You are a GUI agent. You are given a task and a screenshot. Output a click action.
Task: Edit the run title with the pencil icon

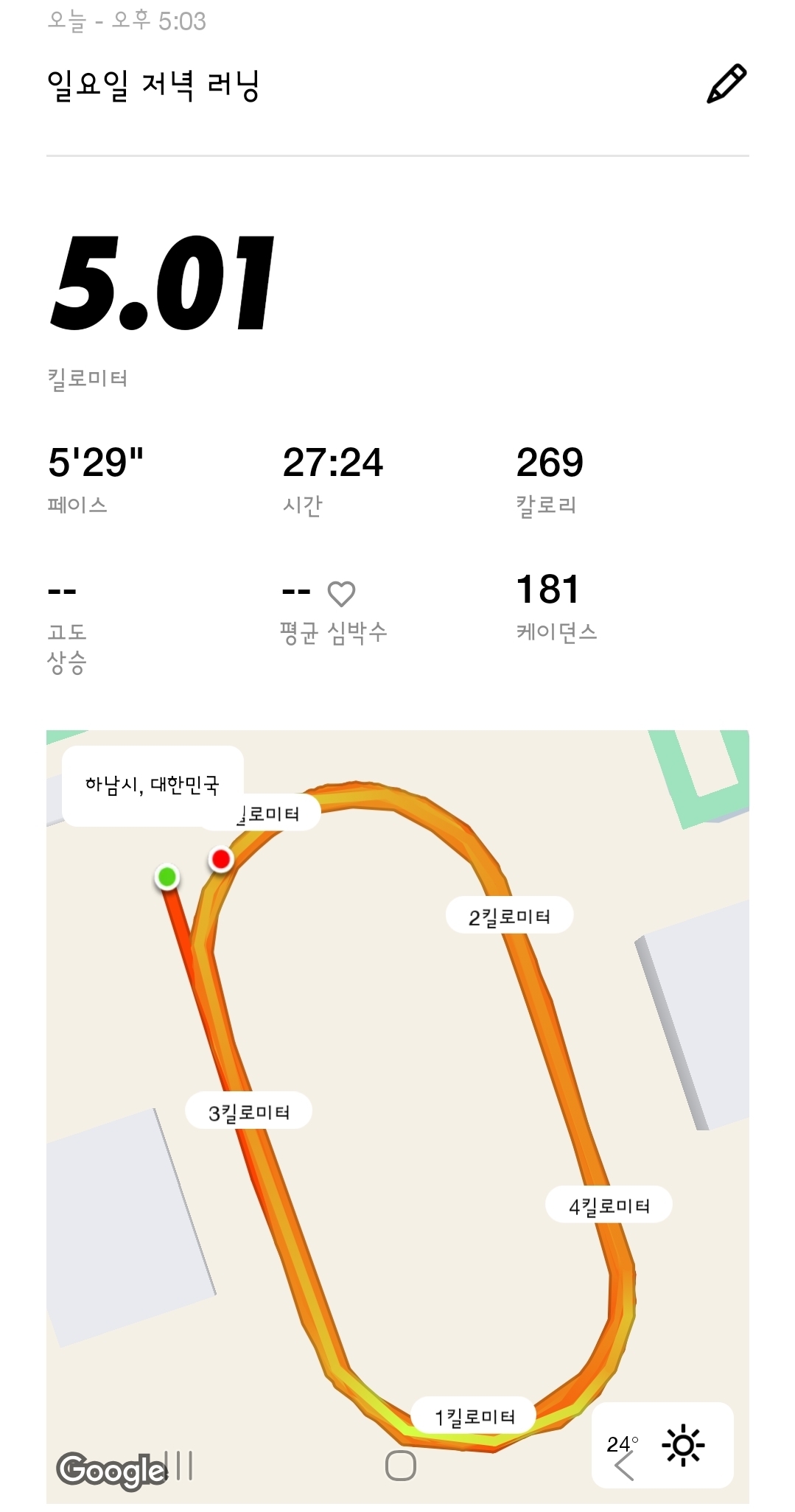pos(726,85)
